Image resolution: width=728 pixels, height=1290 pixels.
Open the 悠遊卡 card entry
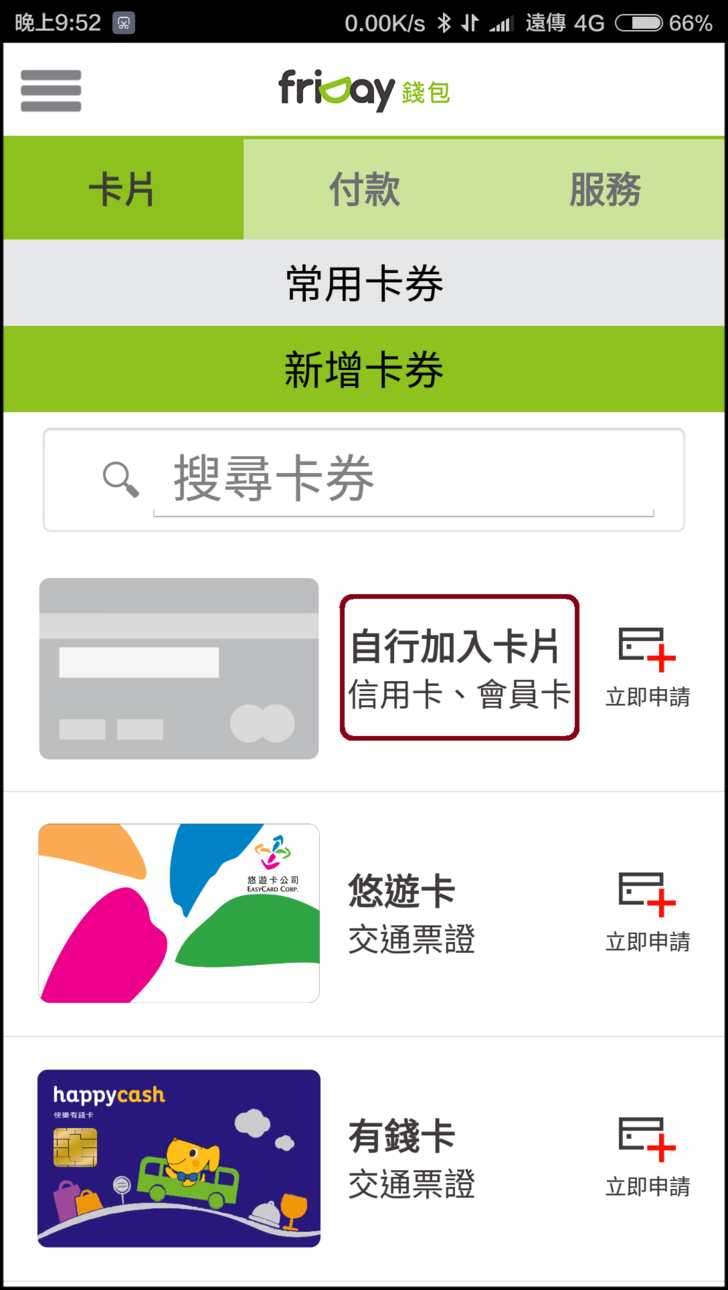[x=410, y=913]
